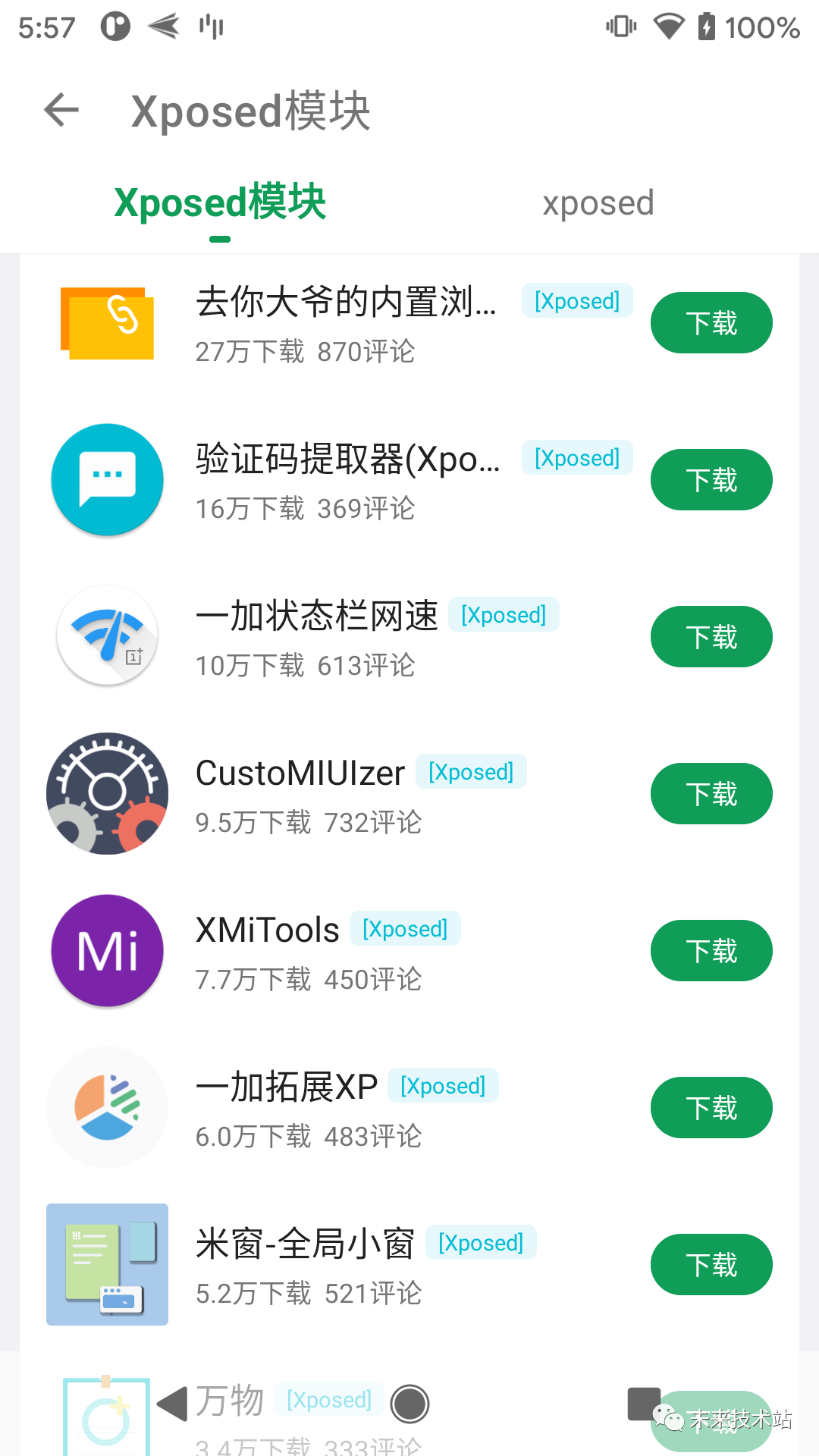
Task: Tap the back arrow in the header
Action: (59, 109)
